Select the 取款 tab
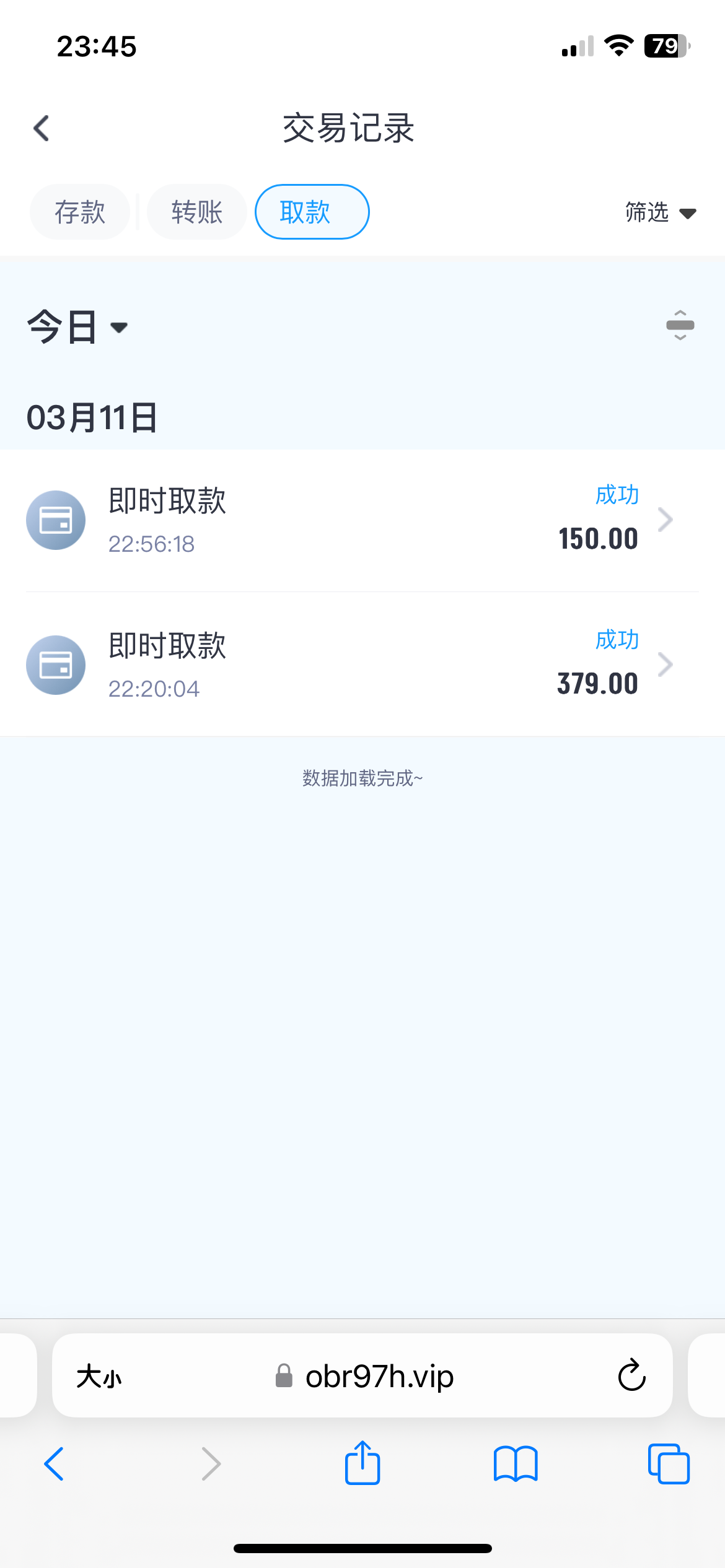The width and height of the screenshot is (725, 1568). pos(312,212)
